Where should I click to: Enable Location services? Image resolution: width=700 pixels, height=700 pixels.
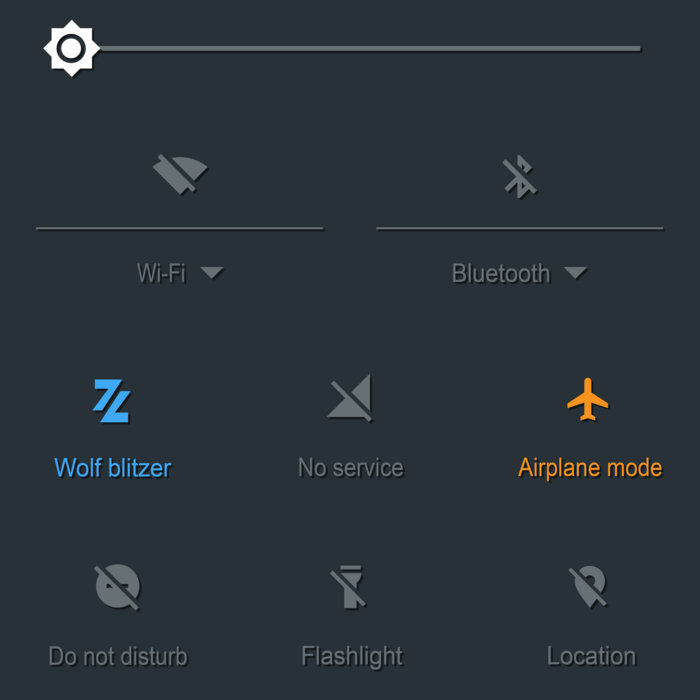590,587
